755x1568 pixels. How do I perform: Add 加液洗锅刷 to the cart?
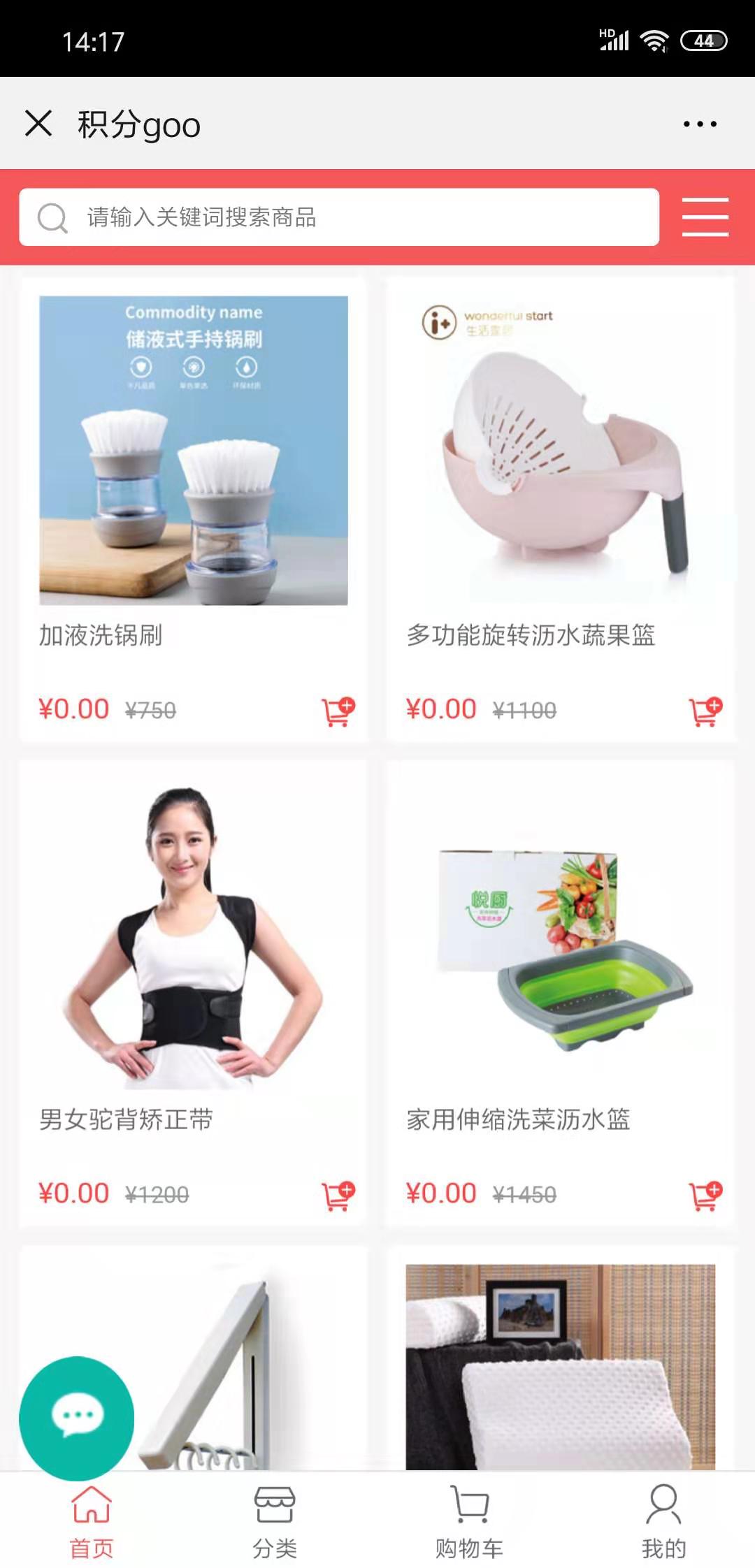click(x=338, y=711)
